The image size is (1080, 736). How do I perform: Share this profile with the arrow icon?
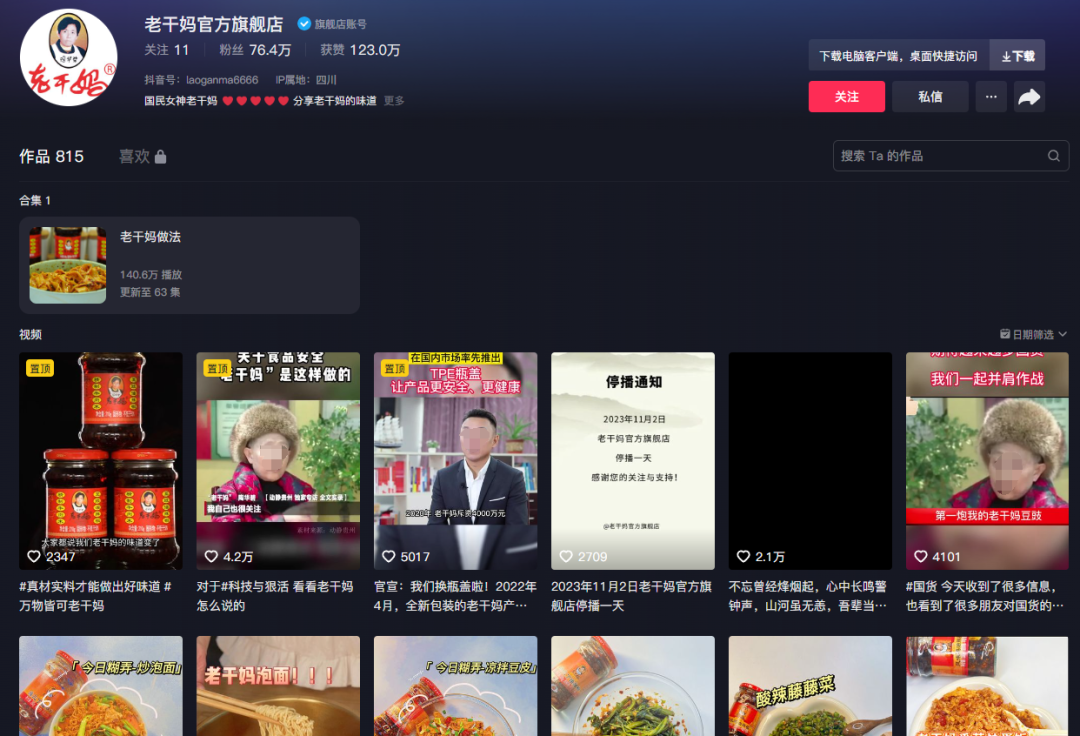pos(1029,96)
